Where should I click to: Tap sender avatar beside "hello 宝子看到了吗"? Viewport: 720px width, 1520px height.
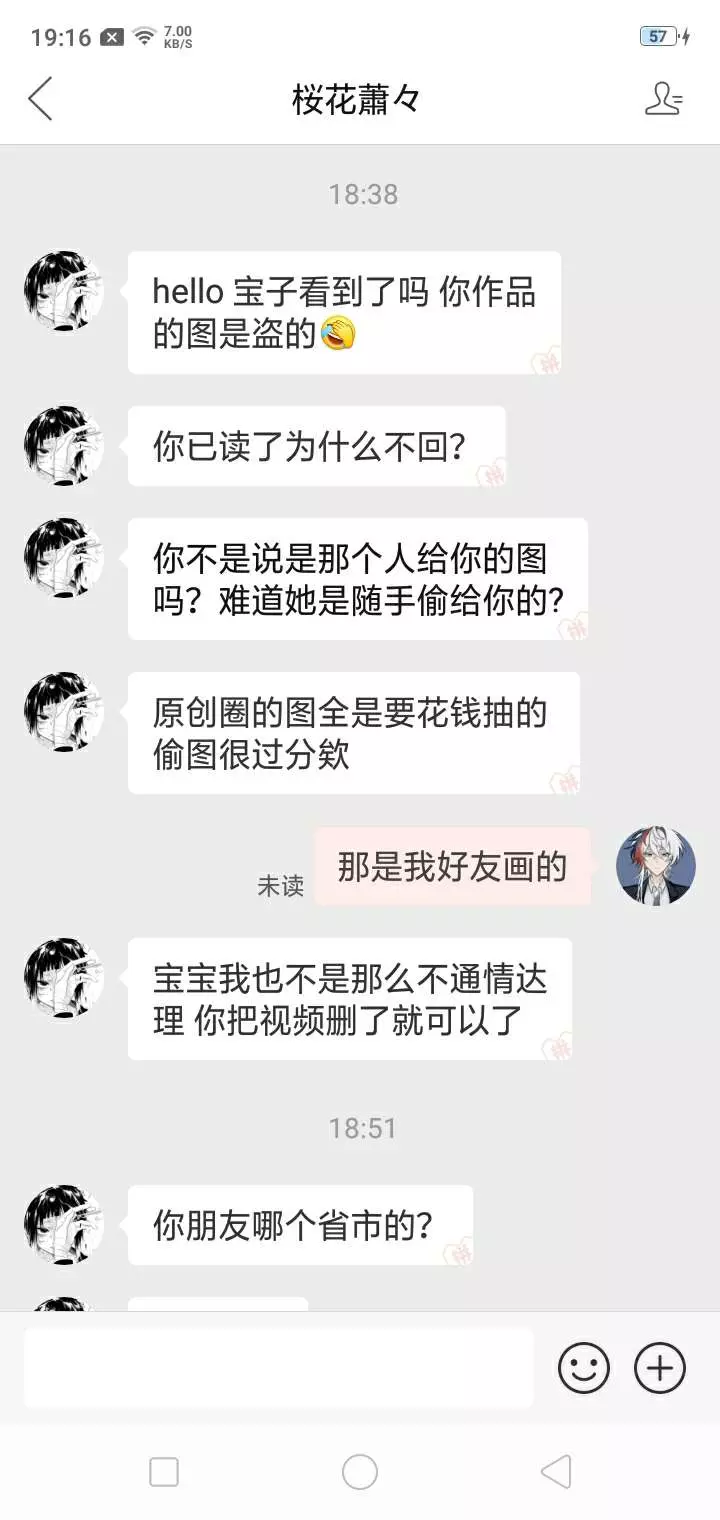(64, 291)
